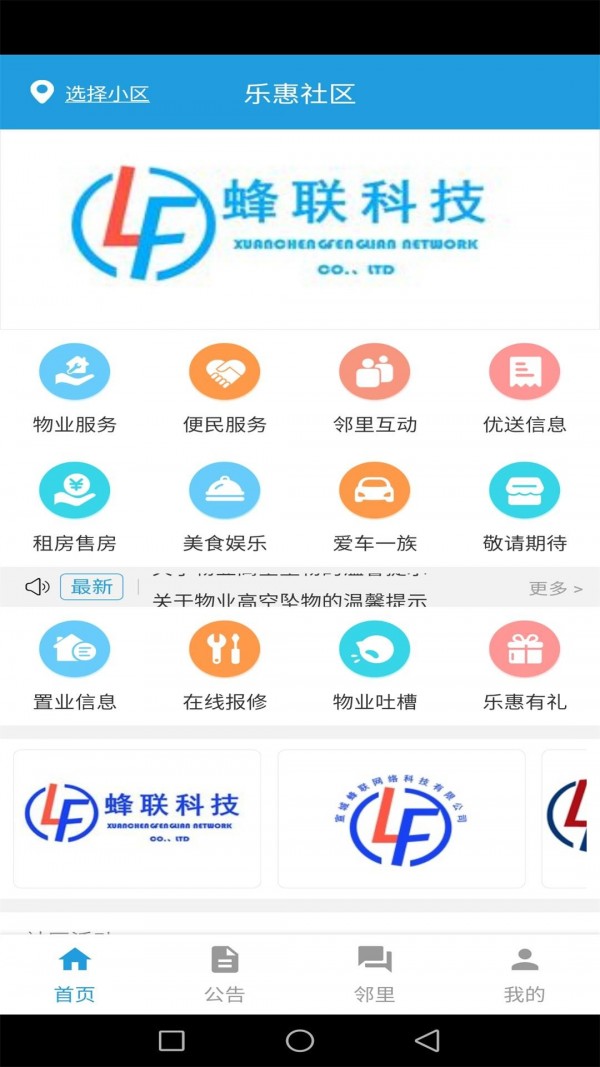Switch to the 公告 announcements tab
600x1067 pixels.
tap(224, 974)
